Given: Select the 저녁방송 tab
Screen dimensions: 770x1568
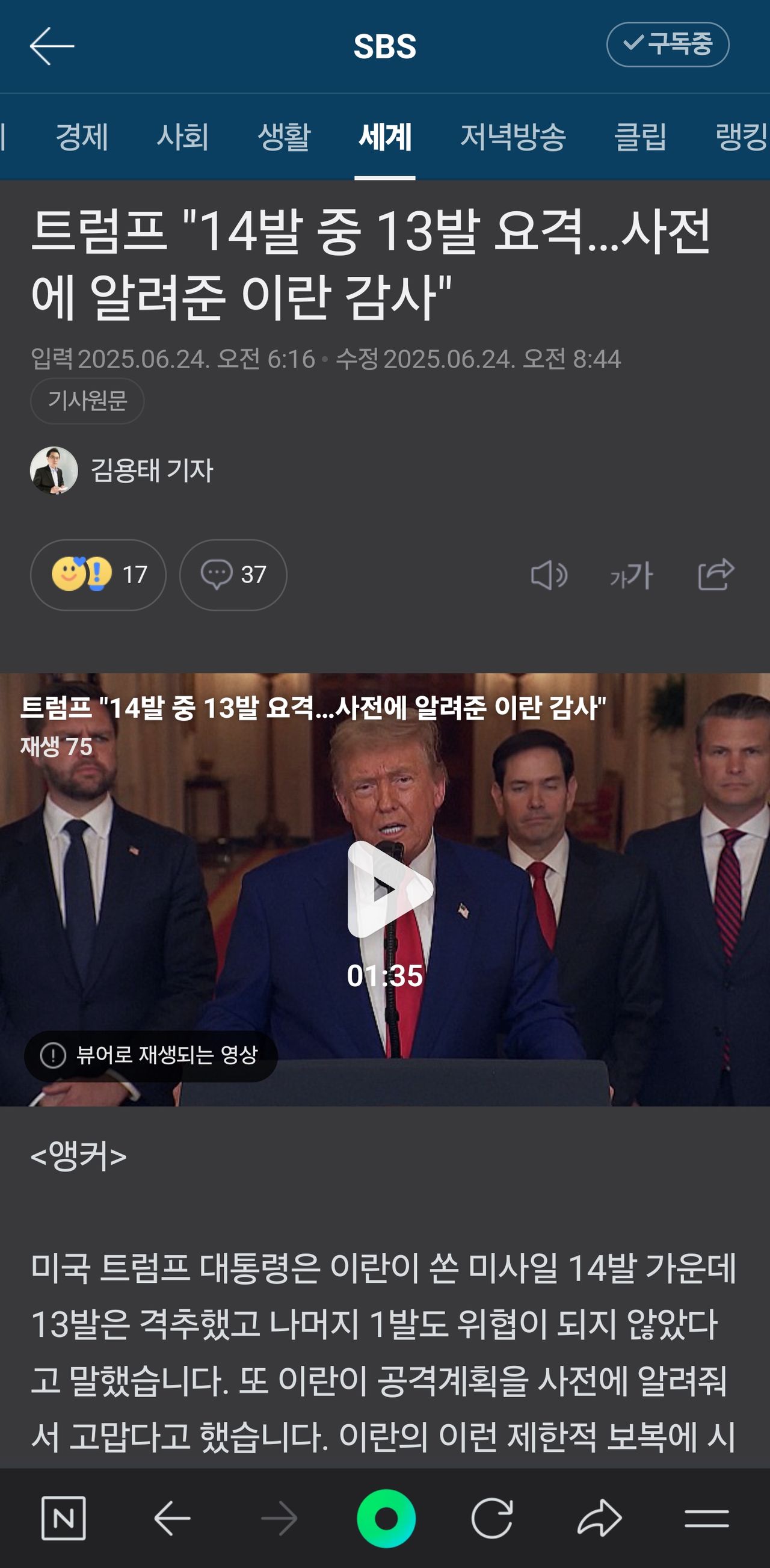Looking at the screenshot, I should point(513,137).
